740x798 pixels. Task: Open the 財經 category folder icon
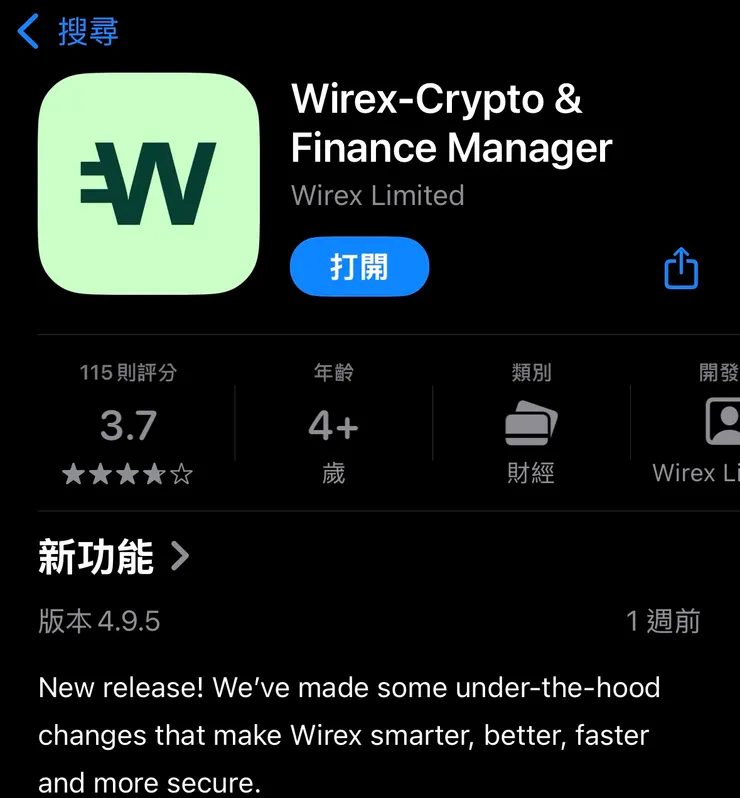point(530,423)
